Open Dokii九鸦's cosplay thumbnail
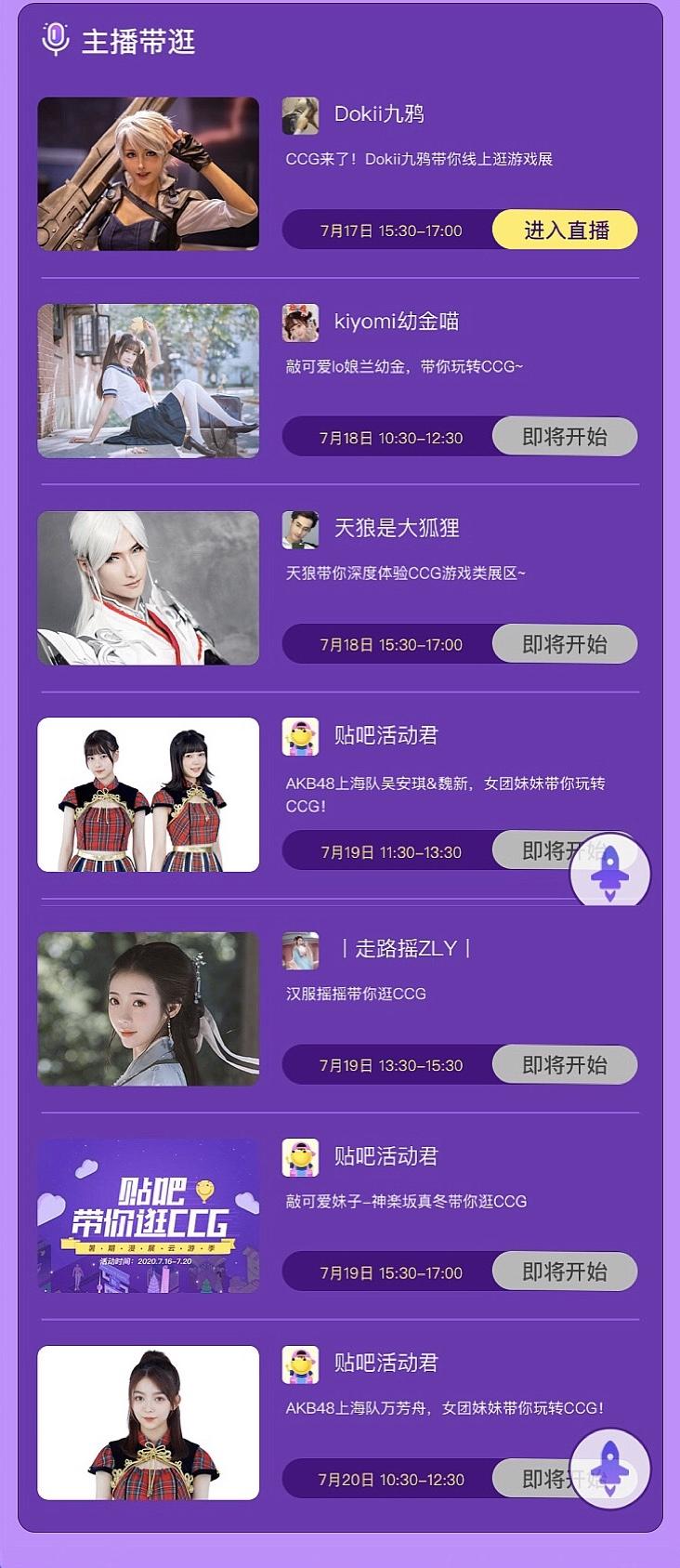680x1568 pixels. pos(148,174)
